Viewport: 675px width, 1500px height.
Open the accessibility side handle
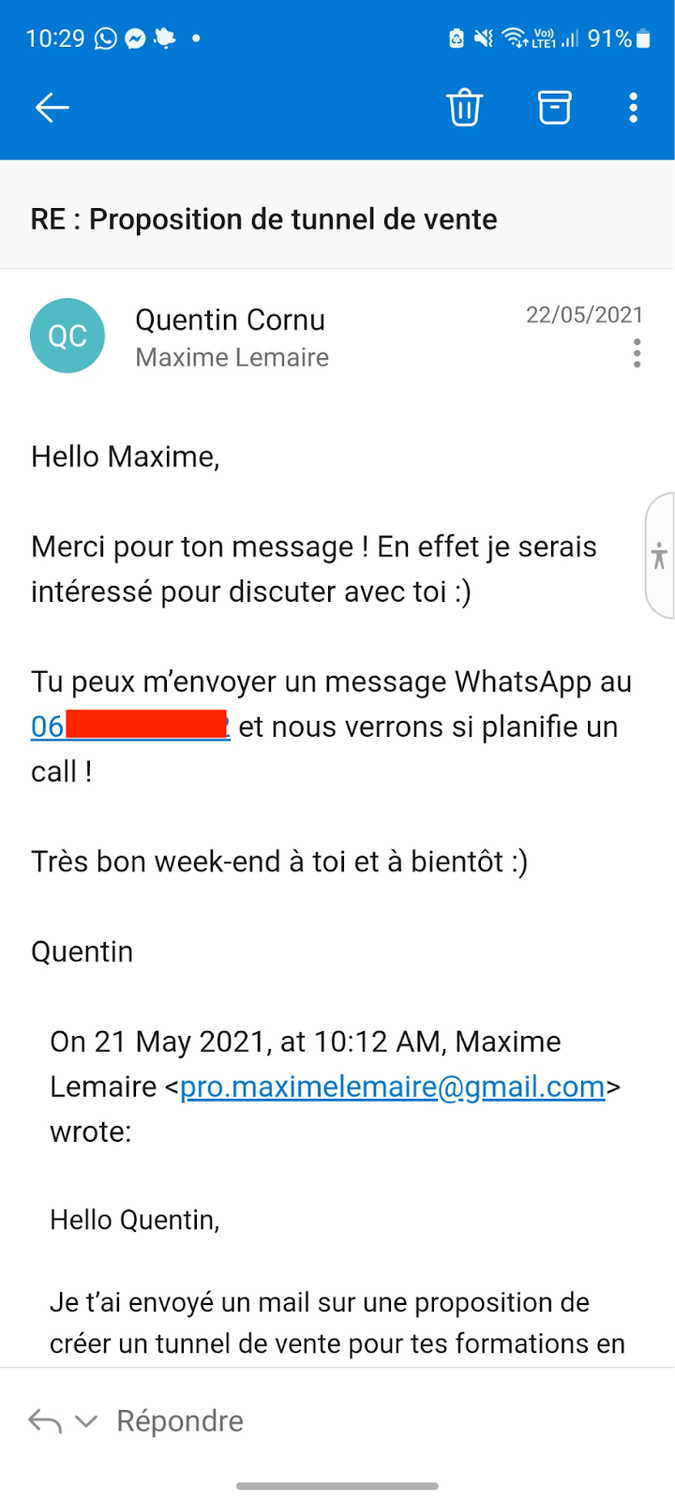coord(658,556)
